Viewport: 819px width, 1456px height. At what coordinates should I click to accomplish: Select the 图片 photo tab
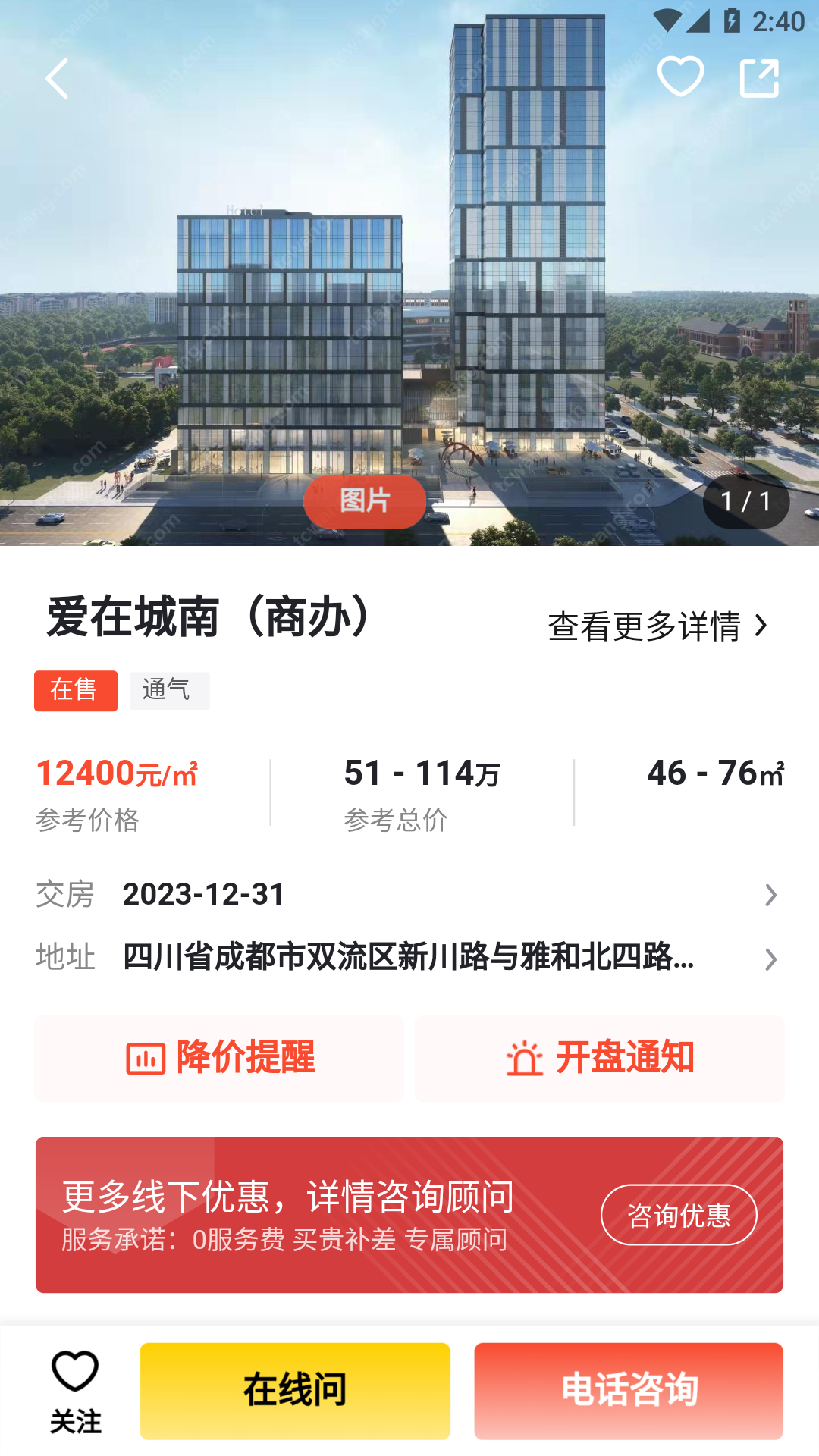point(365,501)
